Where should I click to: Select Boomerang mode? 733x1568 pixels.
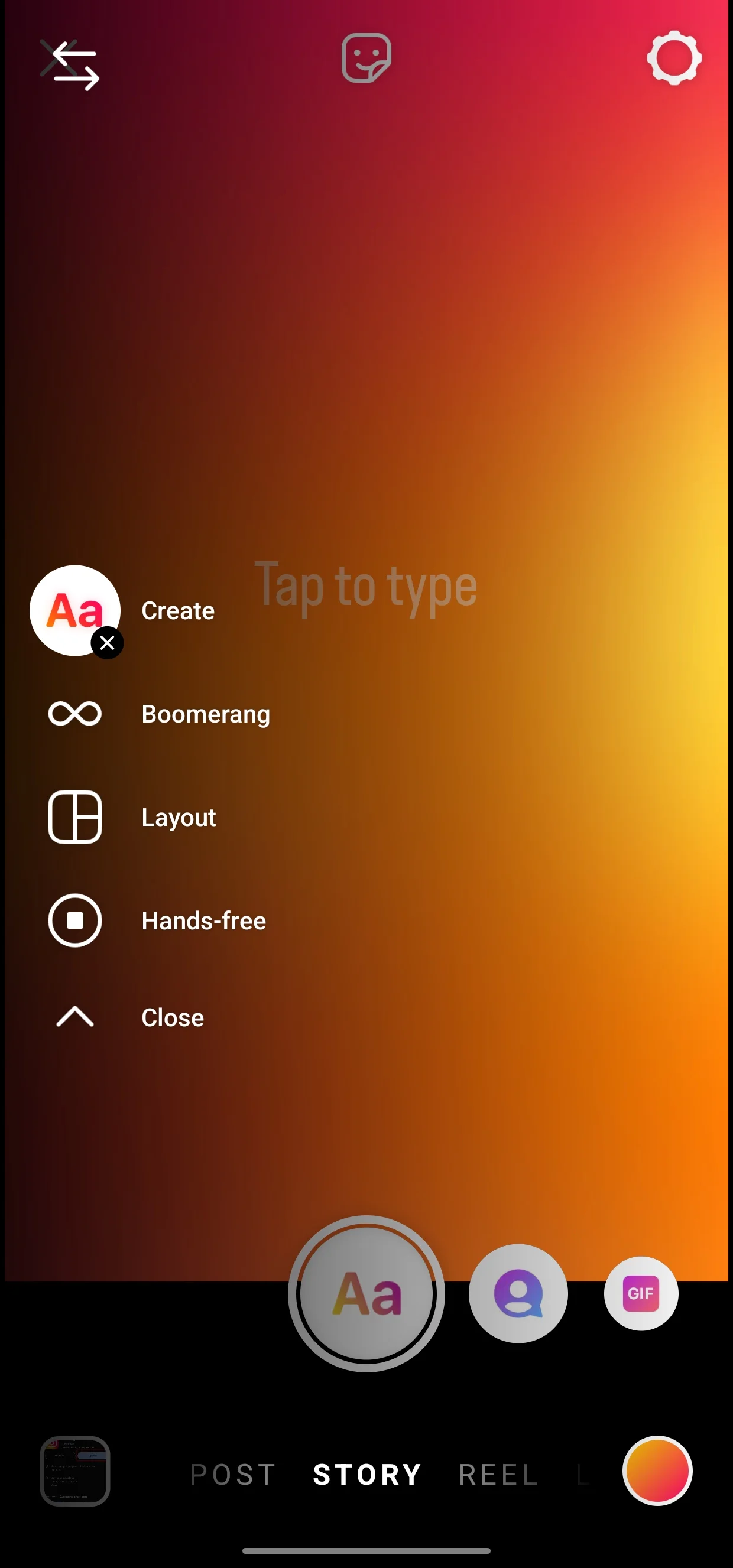(x=160, y=713)
